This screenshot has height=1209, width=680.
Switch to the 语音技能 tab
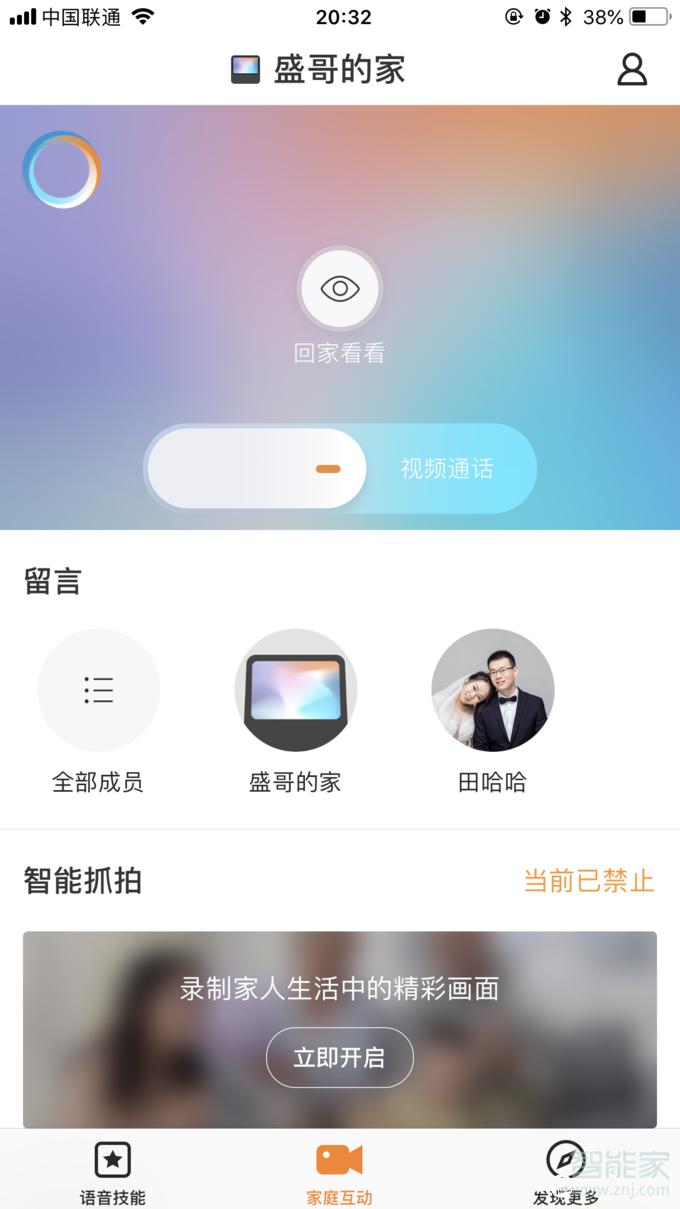coord(113,1173)
